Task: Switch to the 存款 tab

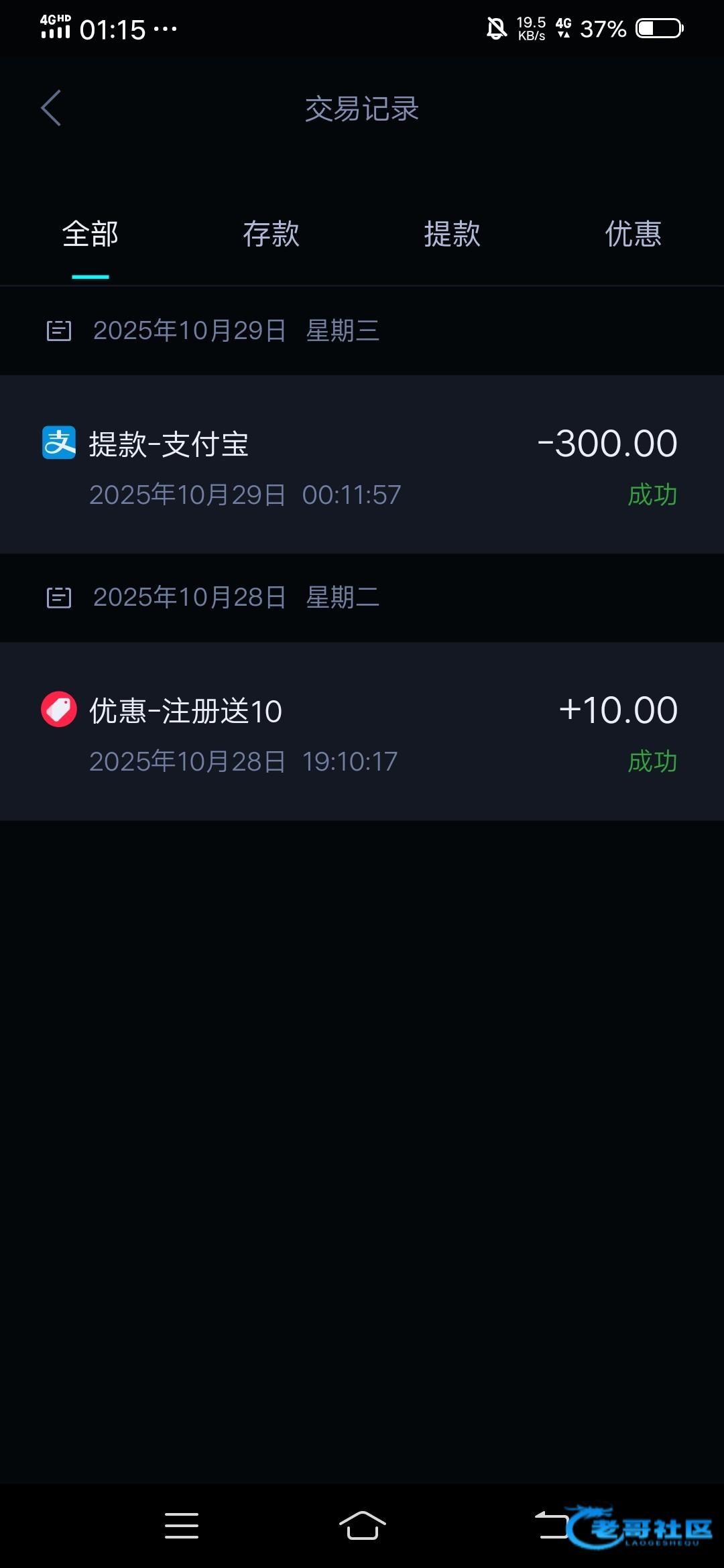Action: (271, 235)
